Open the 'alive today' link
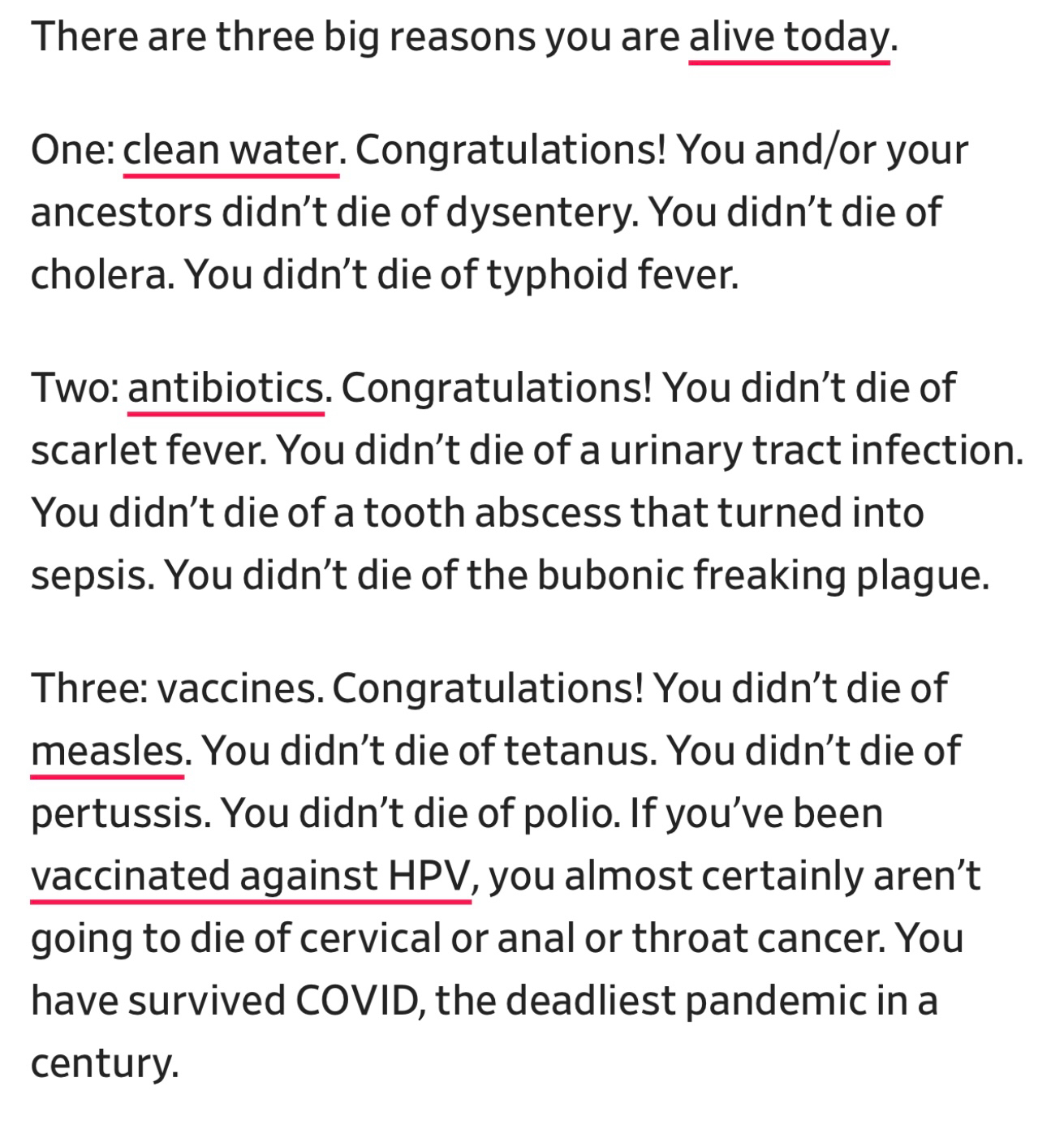This screenshot has height=1125, width=1064. coord(788,37)
